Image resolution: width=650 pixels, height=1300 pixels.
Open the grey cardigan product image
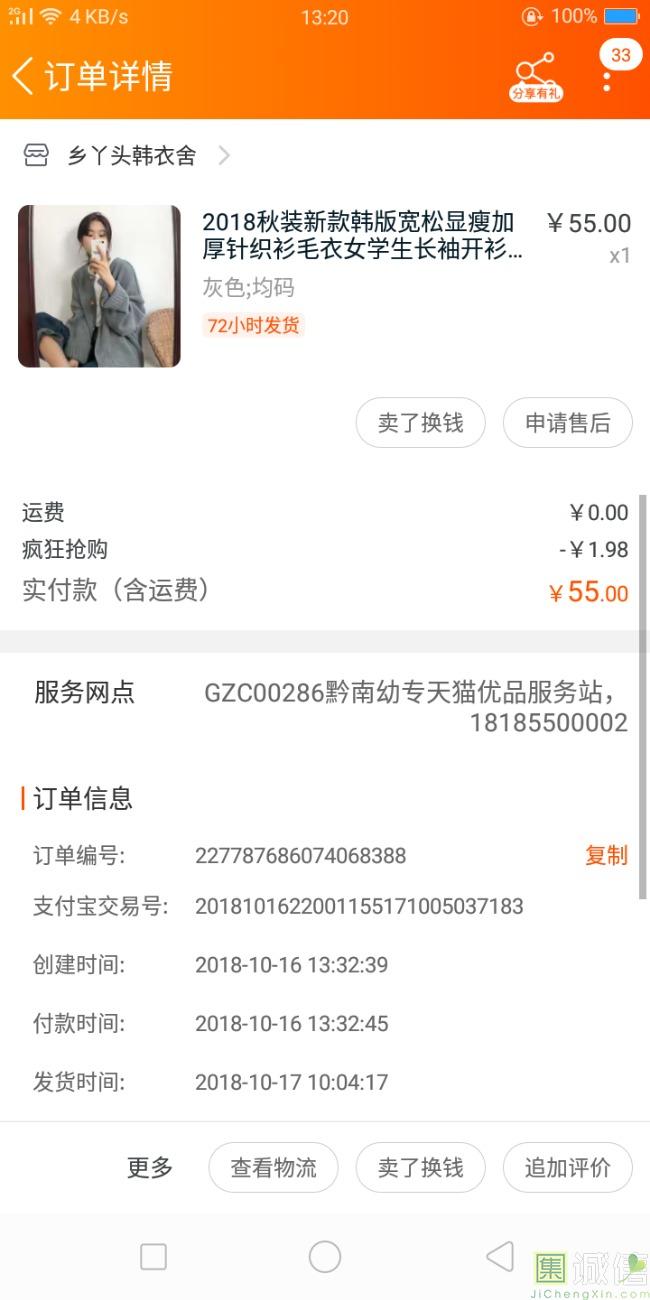click(x=99, y=286)
